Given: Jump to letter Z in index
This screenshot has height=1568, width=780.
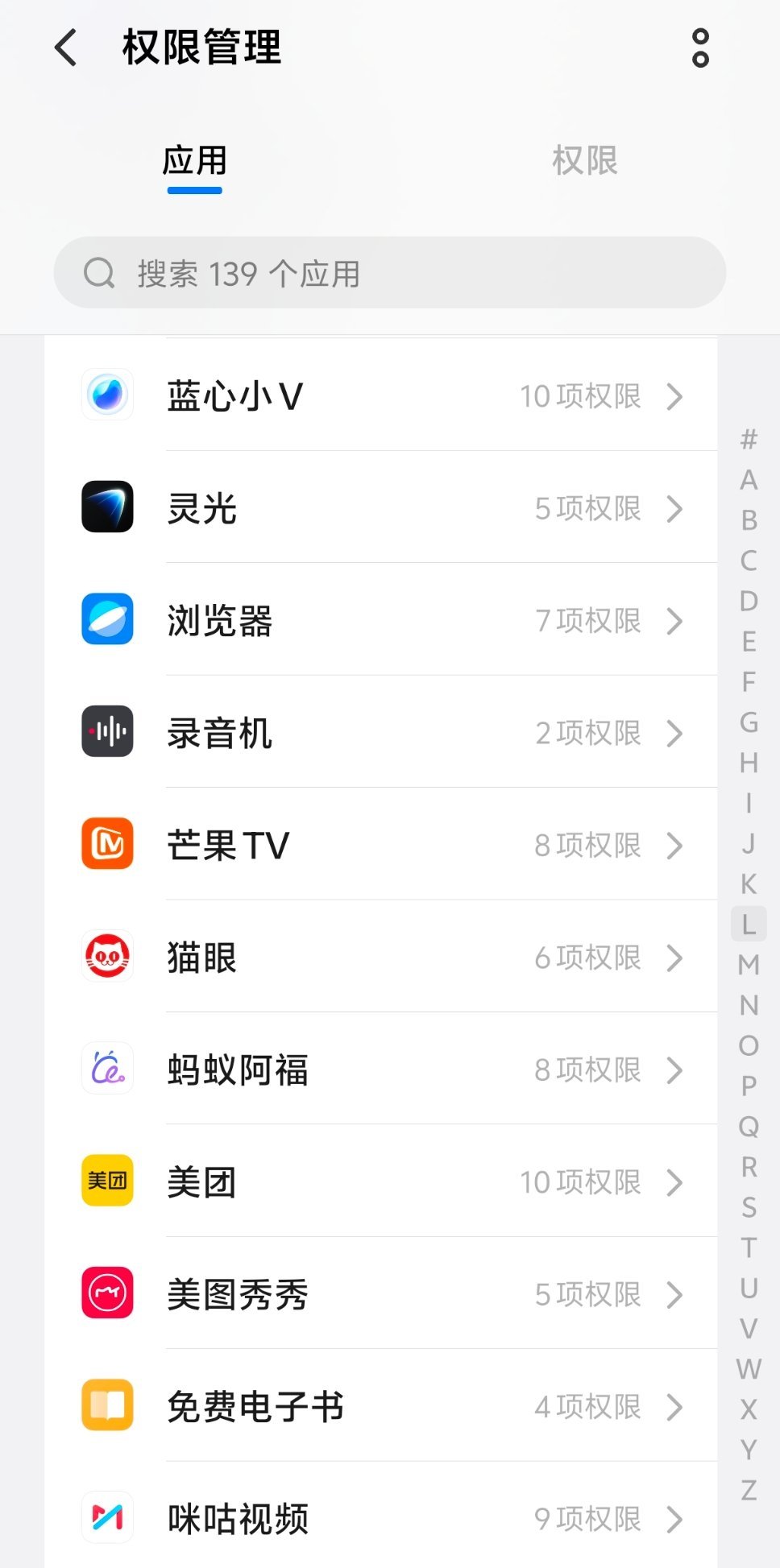Looking at the screenshot, I should (749, 1490).
